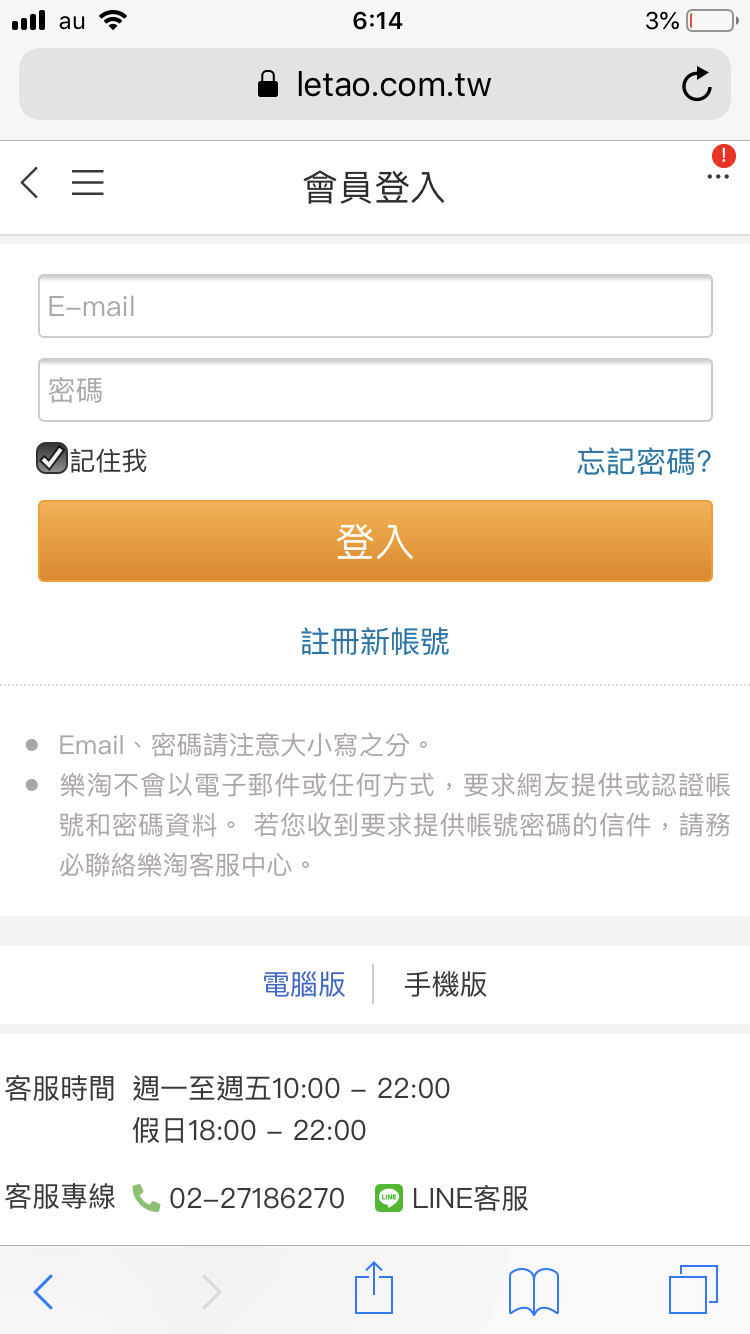Uncheck the 記住我 checkbox
The width and height of the screenshot is (750, 1334).
click(x=52, y=459)
